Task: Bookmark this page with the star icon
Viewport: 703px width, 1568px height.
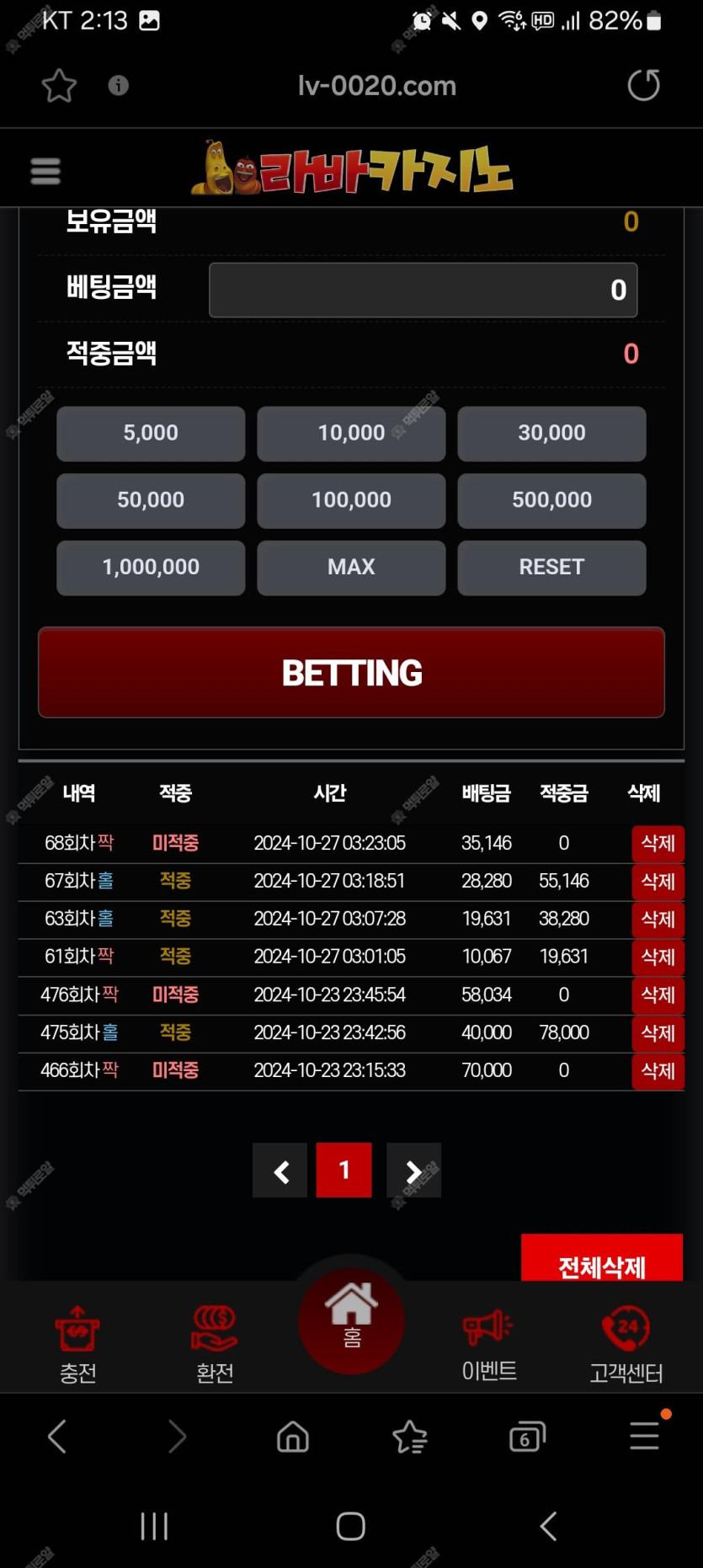Action: pos(59,85)
